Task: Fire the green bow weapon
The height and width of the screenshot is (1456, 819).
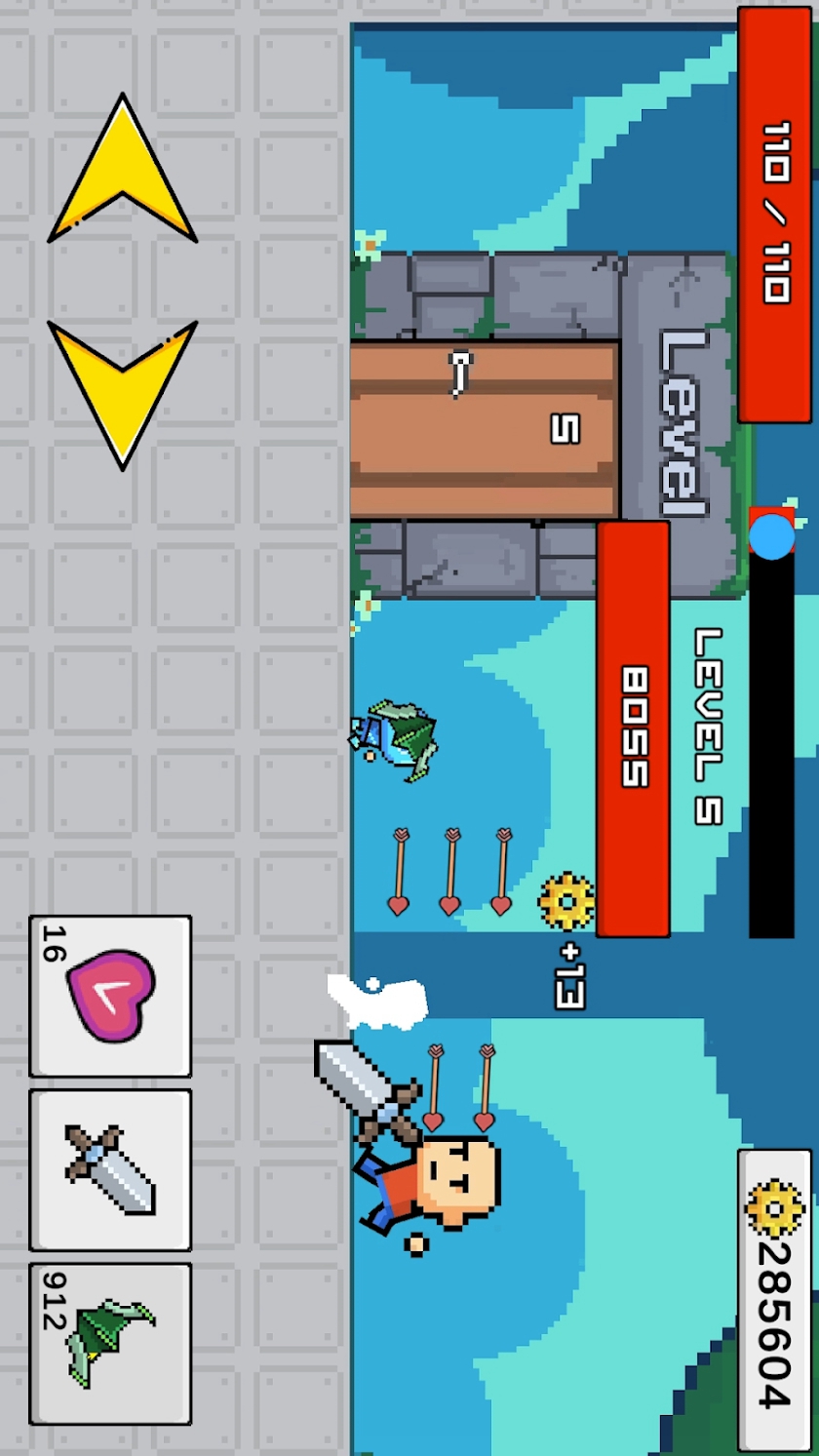Action: tap(110, 1343)
